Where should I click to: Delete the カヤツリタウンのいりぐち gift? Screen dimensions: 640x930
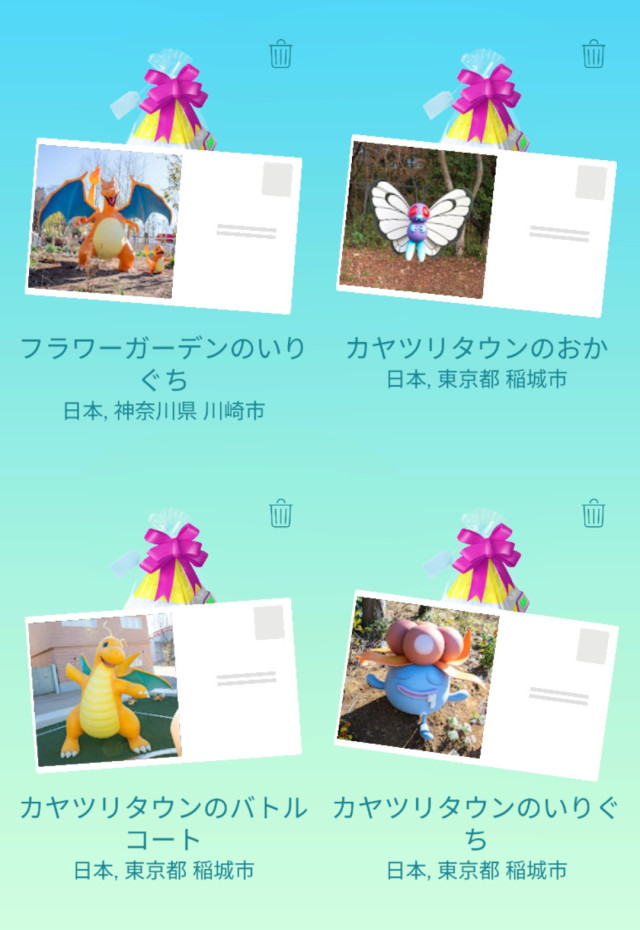[594, 514]
